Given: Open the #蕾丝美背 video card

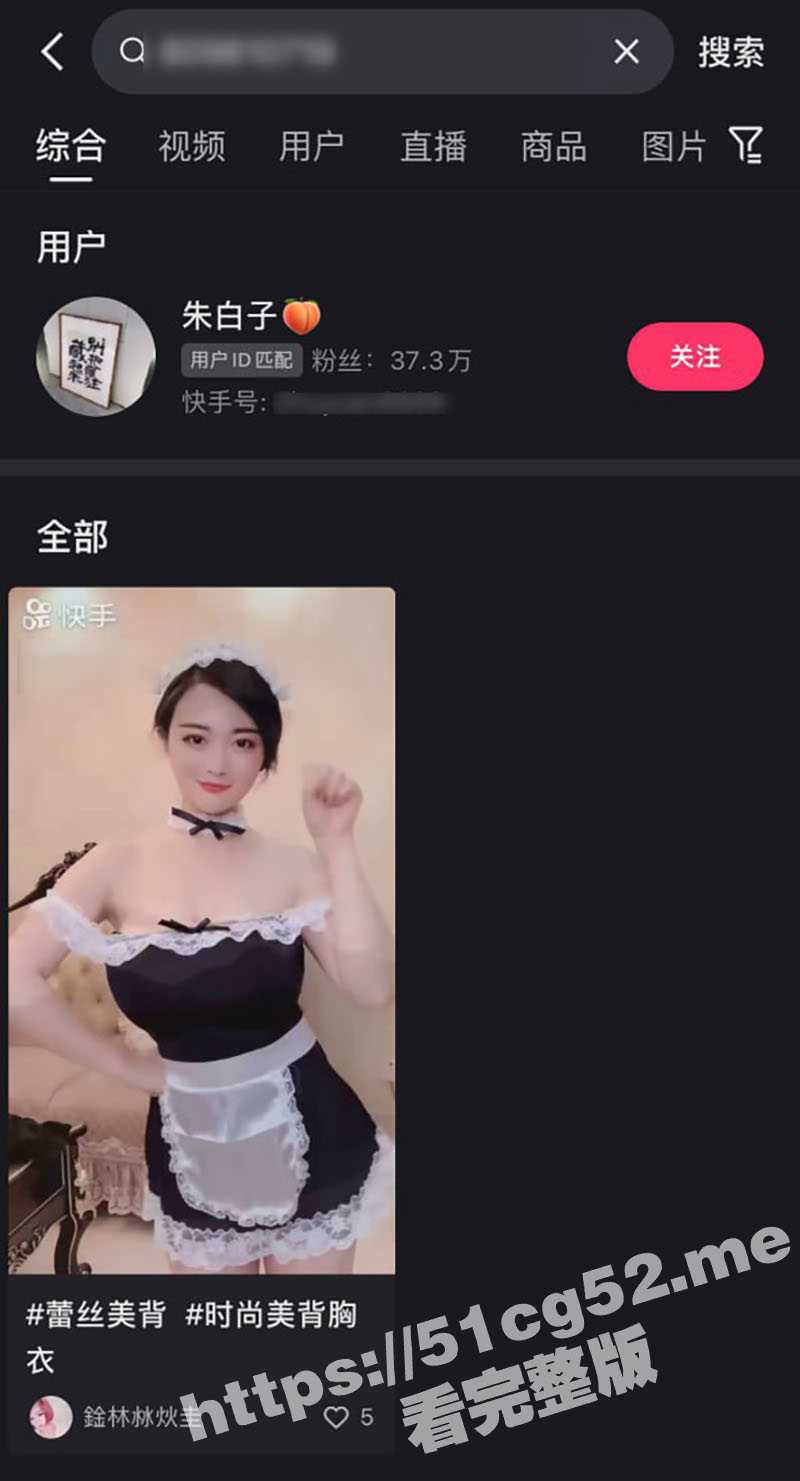Looking at the screenshot, I should point(202,930).
